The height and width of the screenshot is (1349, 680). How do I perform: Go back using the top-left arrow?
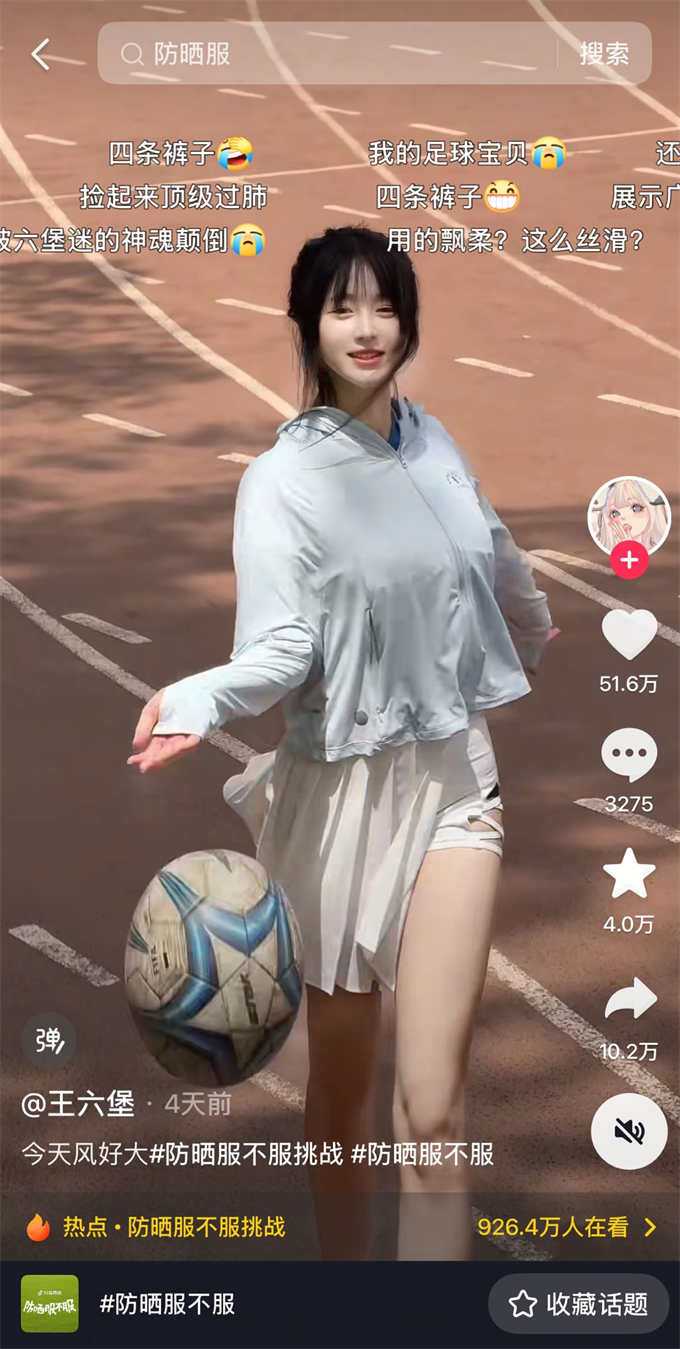click(40, 54)
